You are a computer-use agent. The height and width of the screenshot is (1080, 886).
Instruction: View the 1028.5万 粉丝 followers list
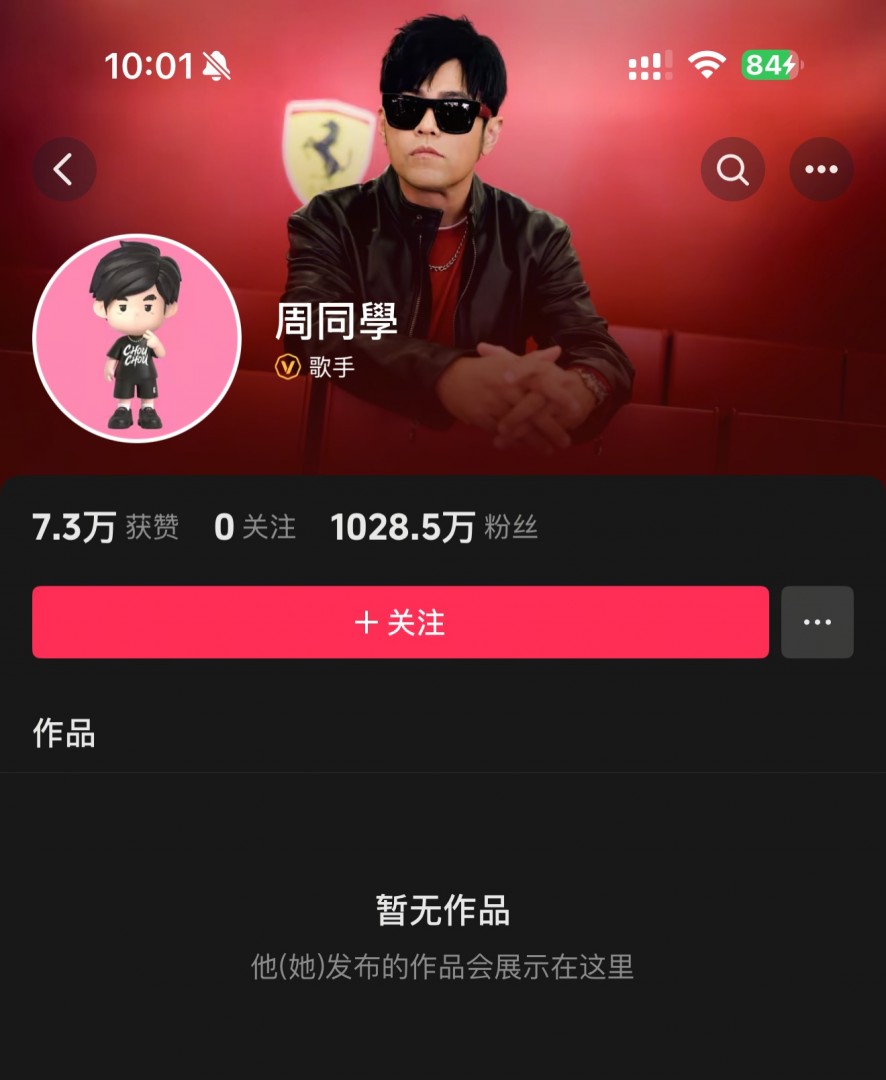(434, 527)
